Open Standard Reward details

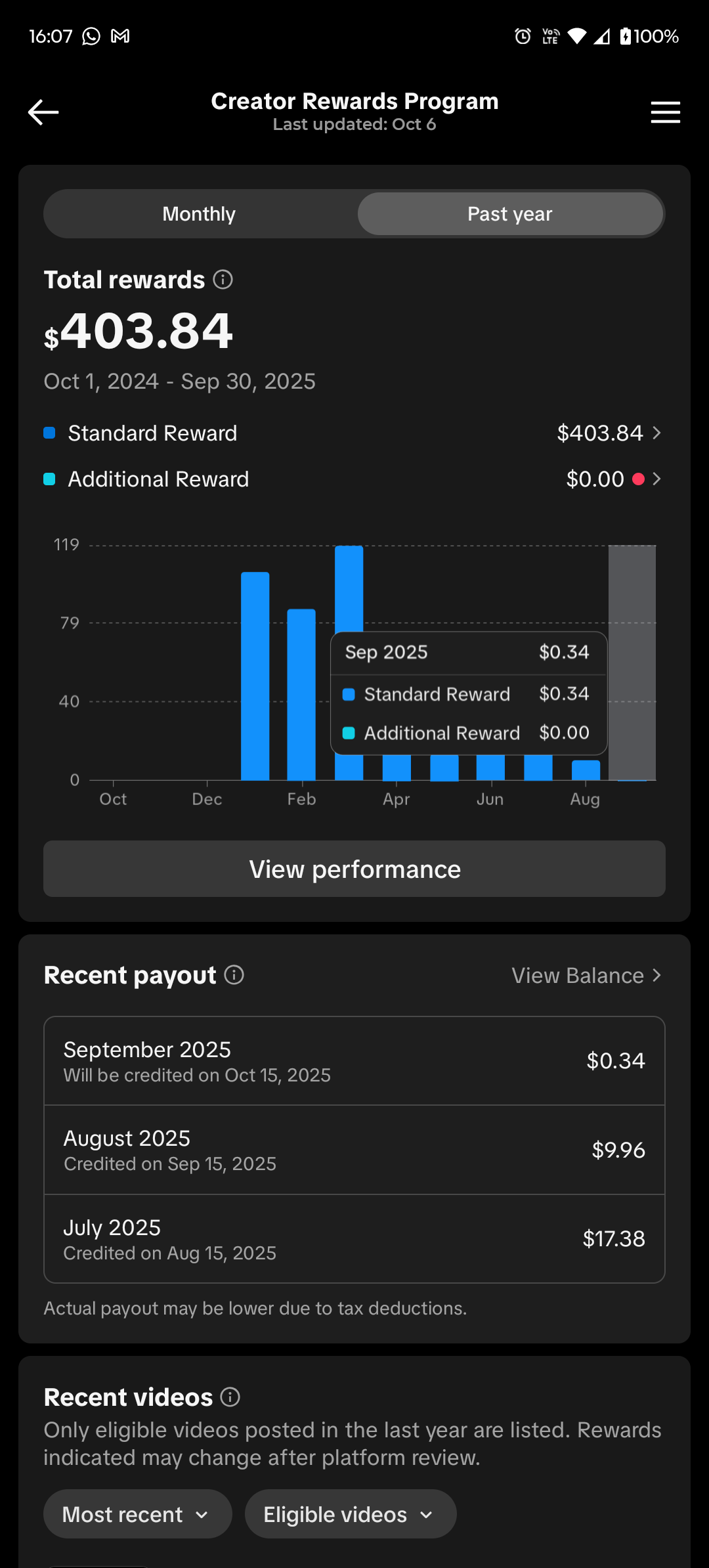[608, 433]
